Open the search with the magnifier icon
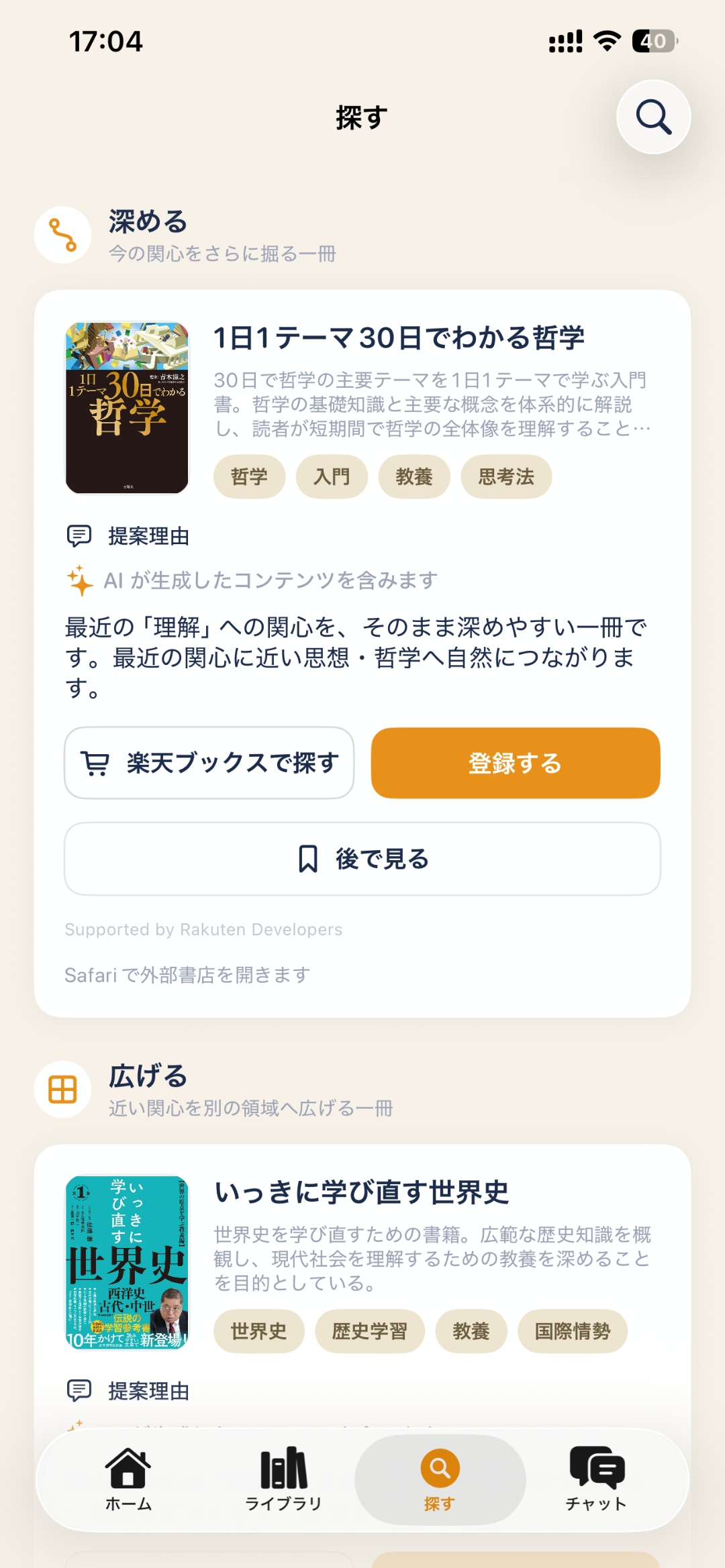This screenshot has height=1568, width=725. tap(652, 117)
